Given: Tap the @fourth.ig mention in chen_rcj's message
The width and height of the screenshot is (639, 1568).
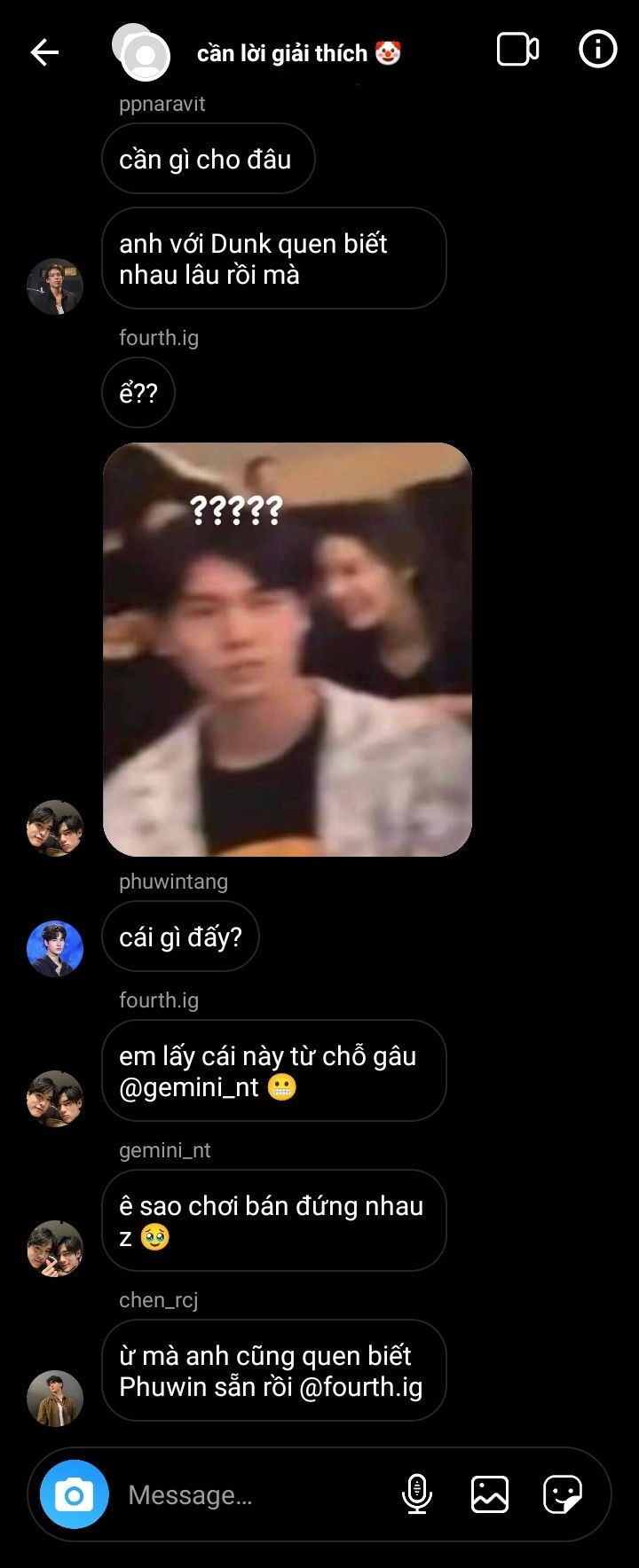Looking at the screenshot, I should click(x=360, y=1386).
